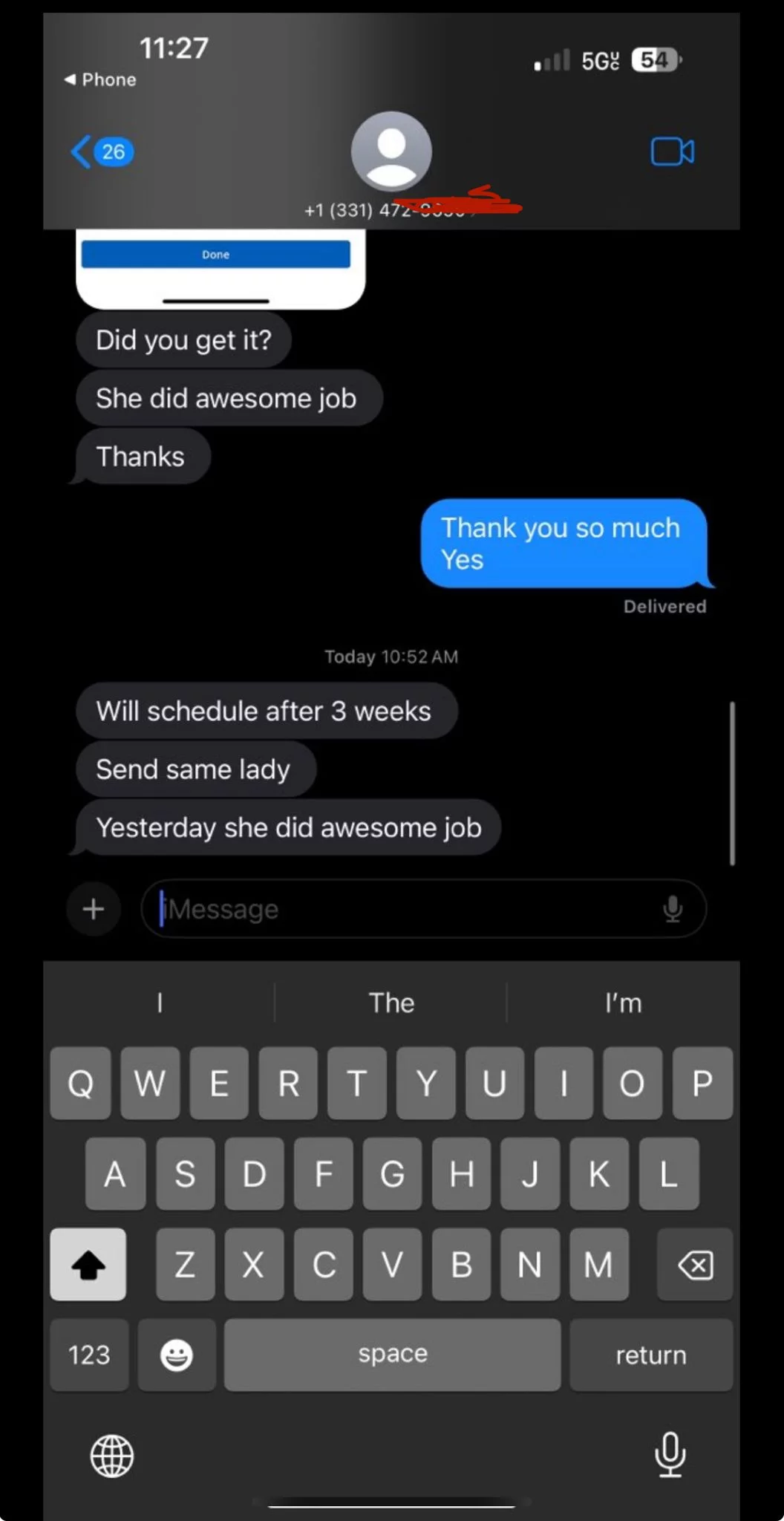
Task: Open the emoji keyboard
Action: (x=177, y=1355)
